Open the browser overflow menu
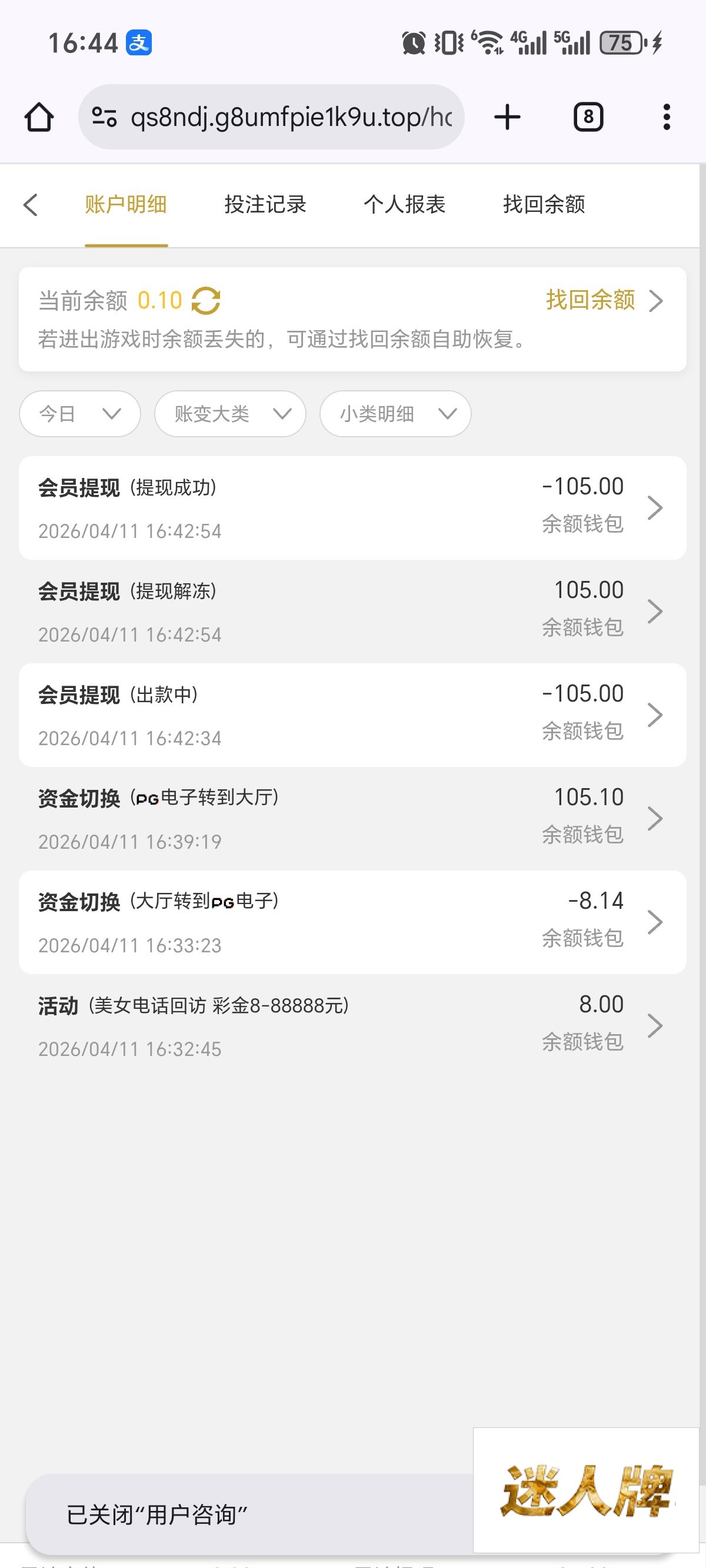The width and height of the screenshot is (706, 1568). coord(667,117)
